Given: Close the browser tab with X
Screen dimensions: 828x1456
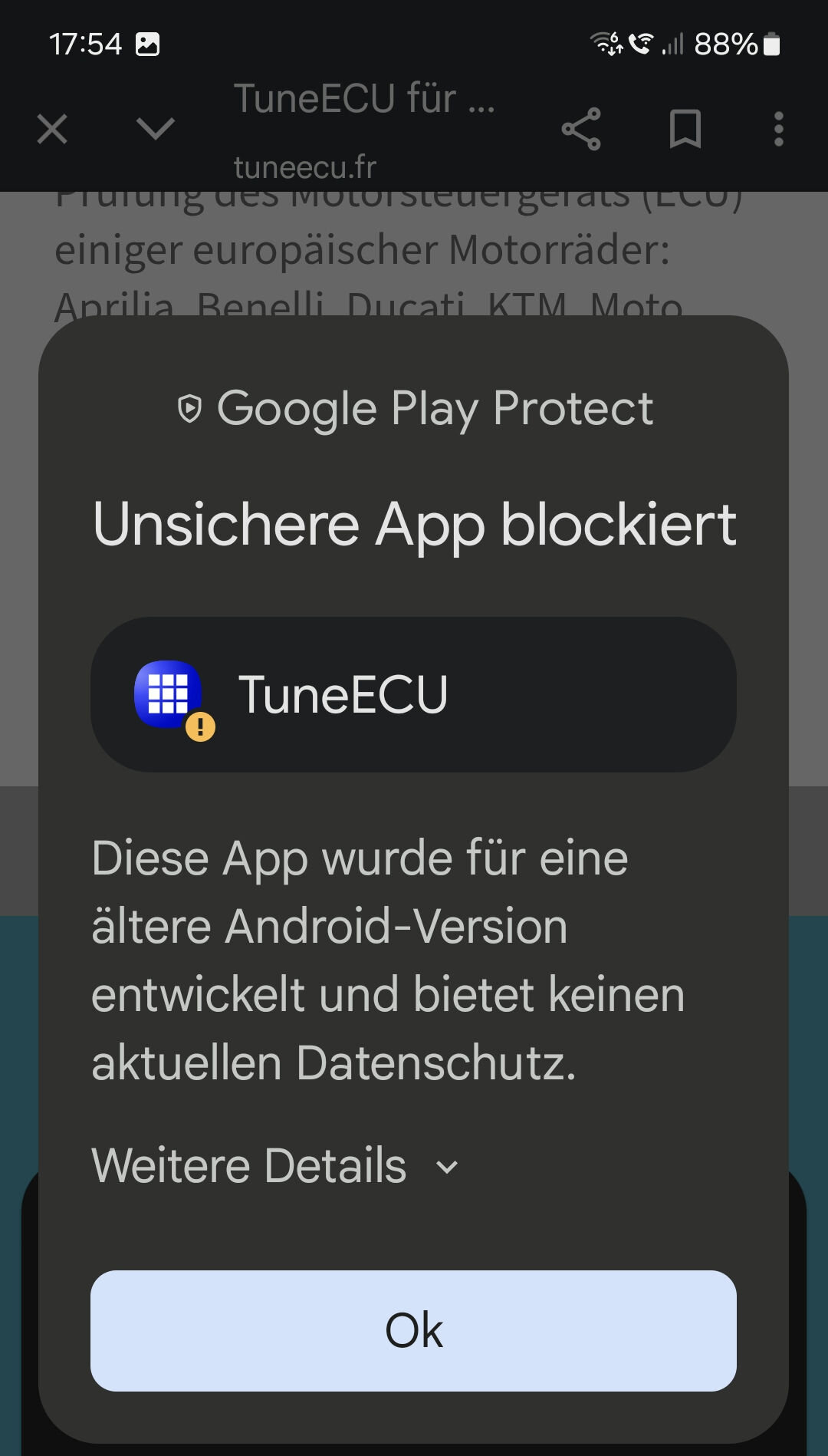Looking at the screenshot, I should pyautogui.click(x=52, y=129).
